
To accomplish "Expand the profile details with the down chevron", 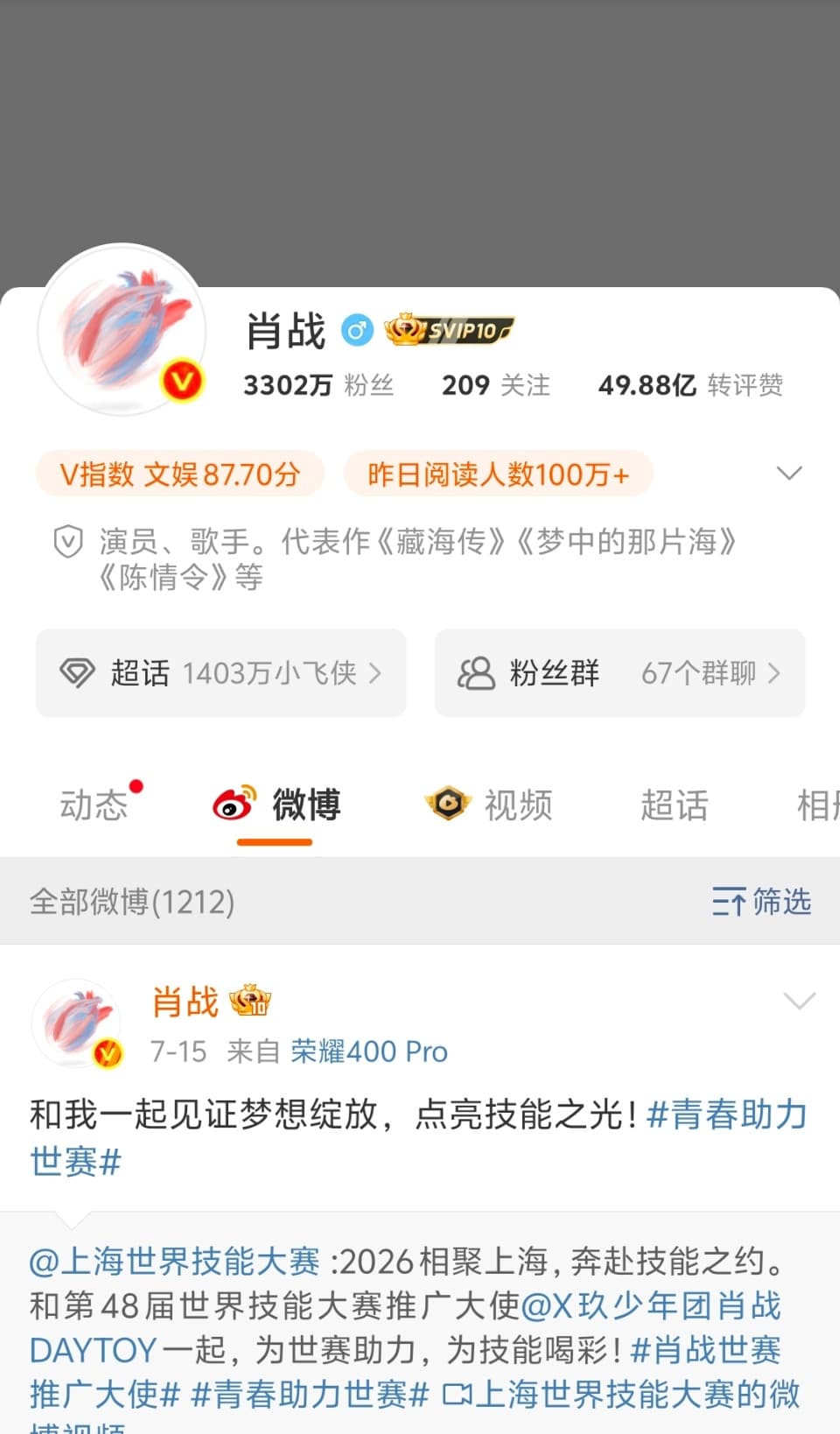I will coord(790,473).
